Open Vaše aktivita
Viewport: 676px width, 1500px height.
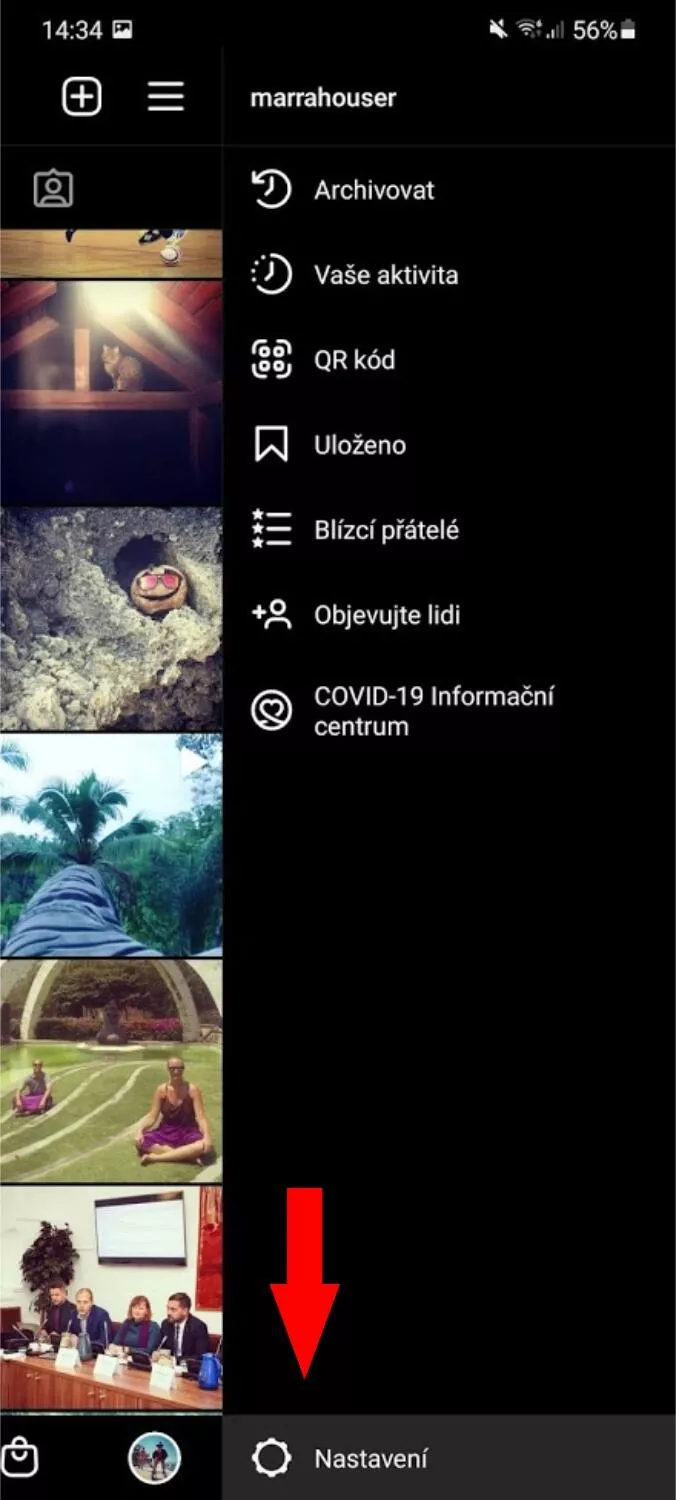[x=385, y=275]
